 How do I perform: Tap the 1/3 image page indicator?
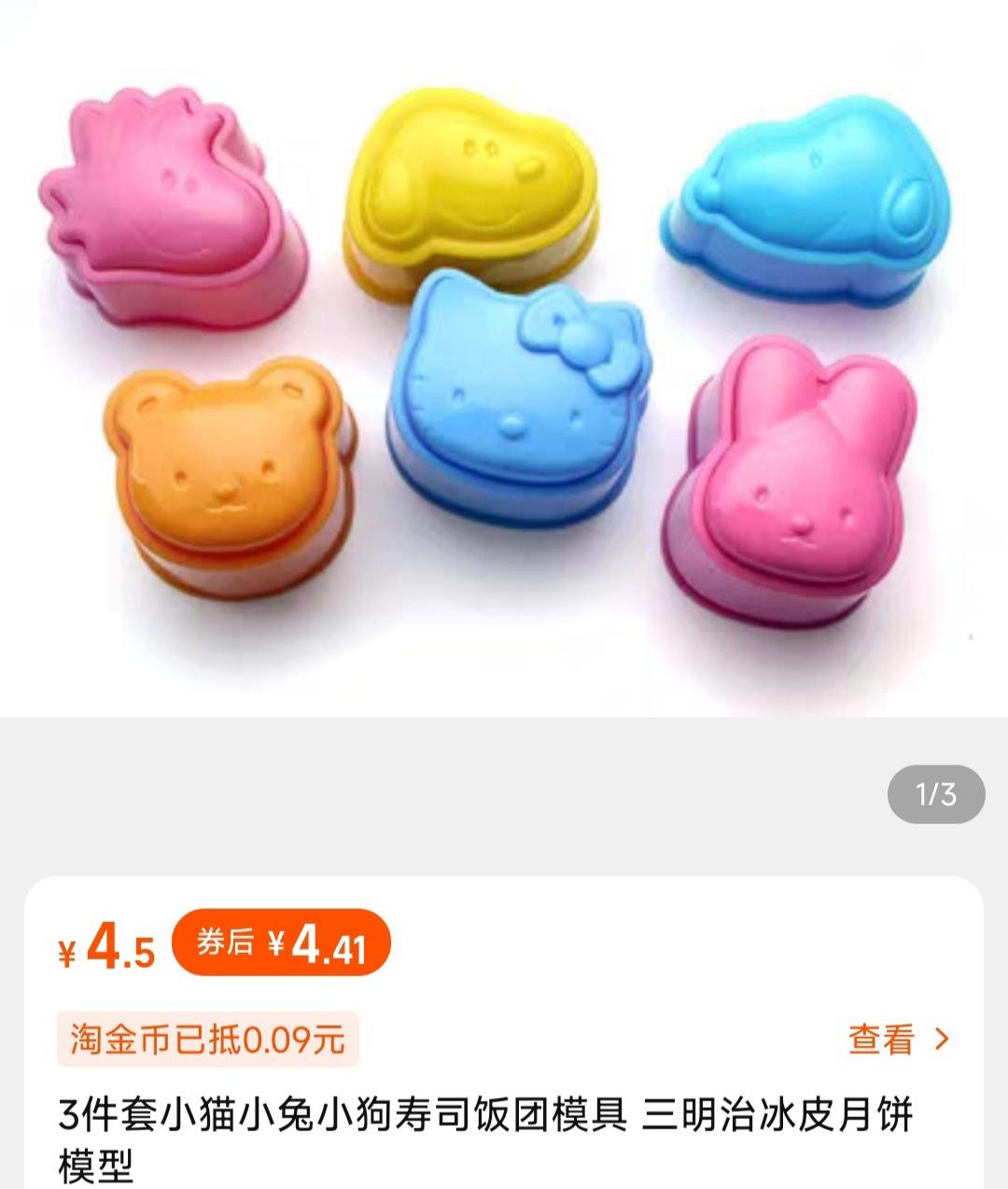tap(933, 795)
